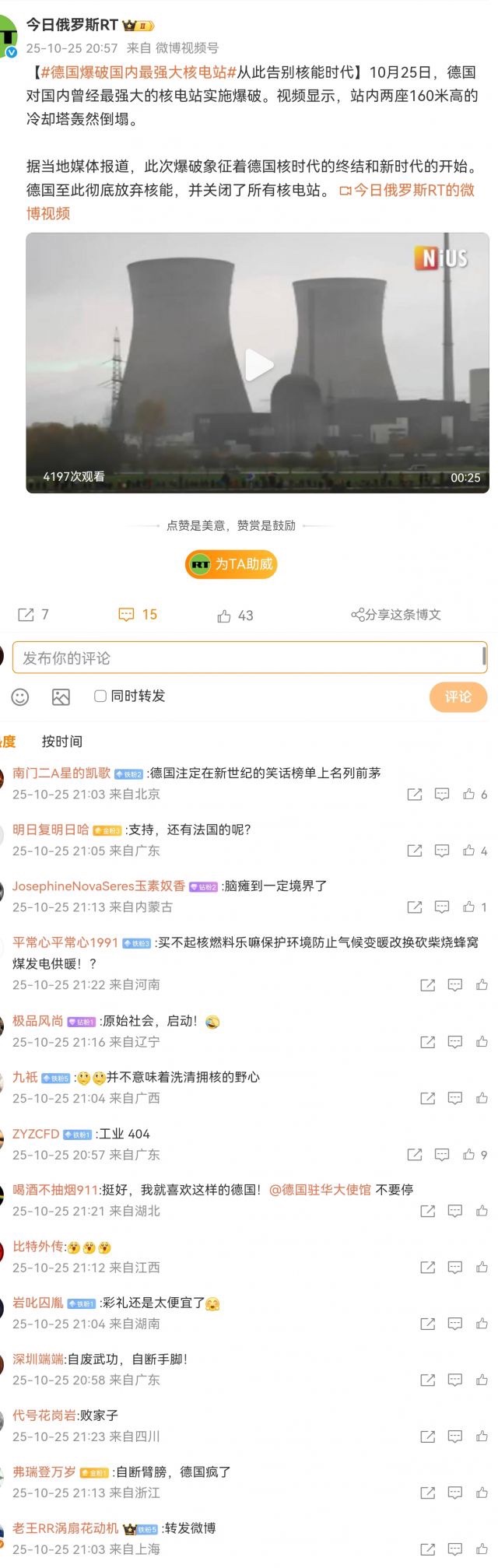Tap the 为TA助威 button
This screenshot has width=498, height=1568.
tap(231, 564)
